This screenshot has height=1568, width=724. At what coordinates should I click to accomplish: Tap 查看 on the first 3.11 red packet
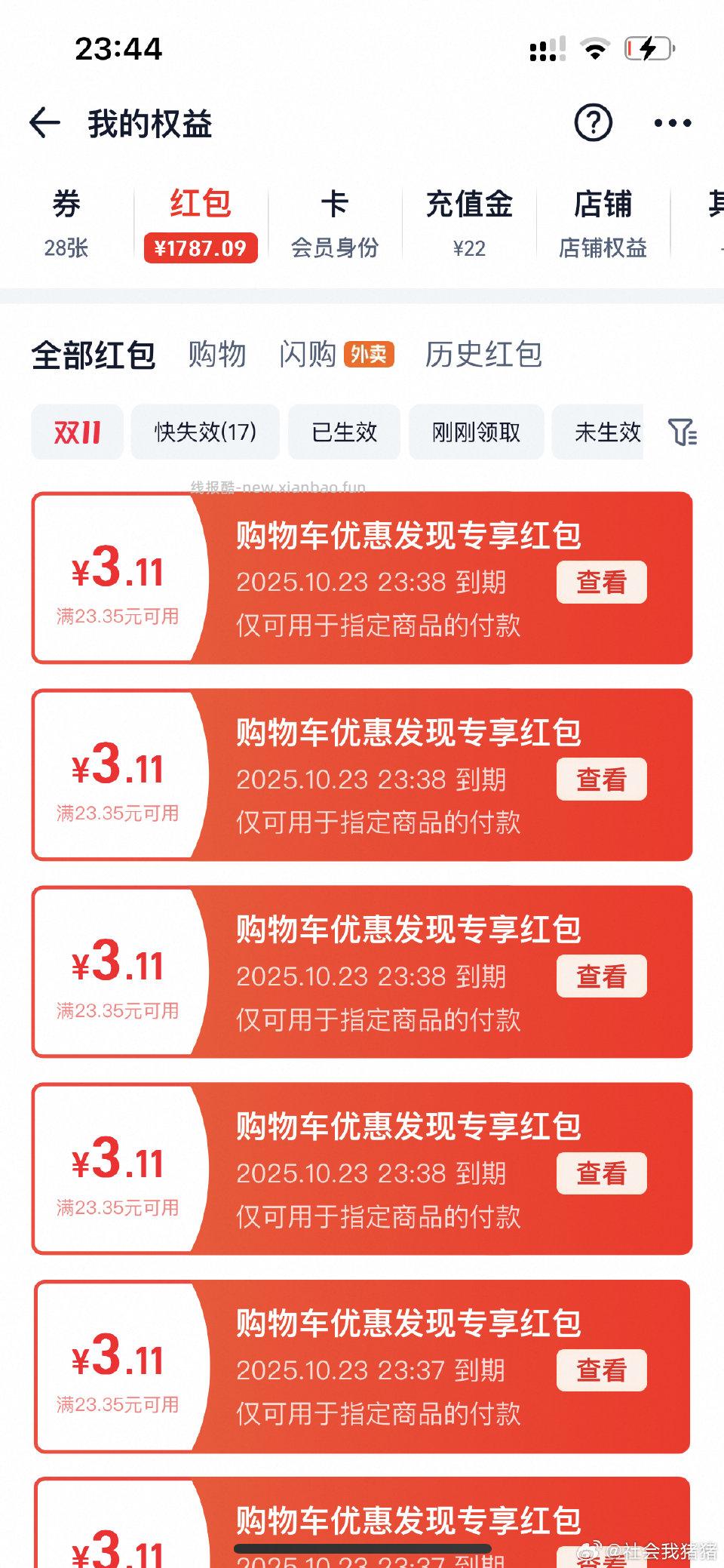(600, 582)
